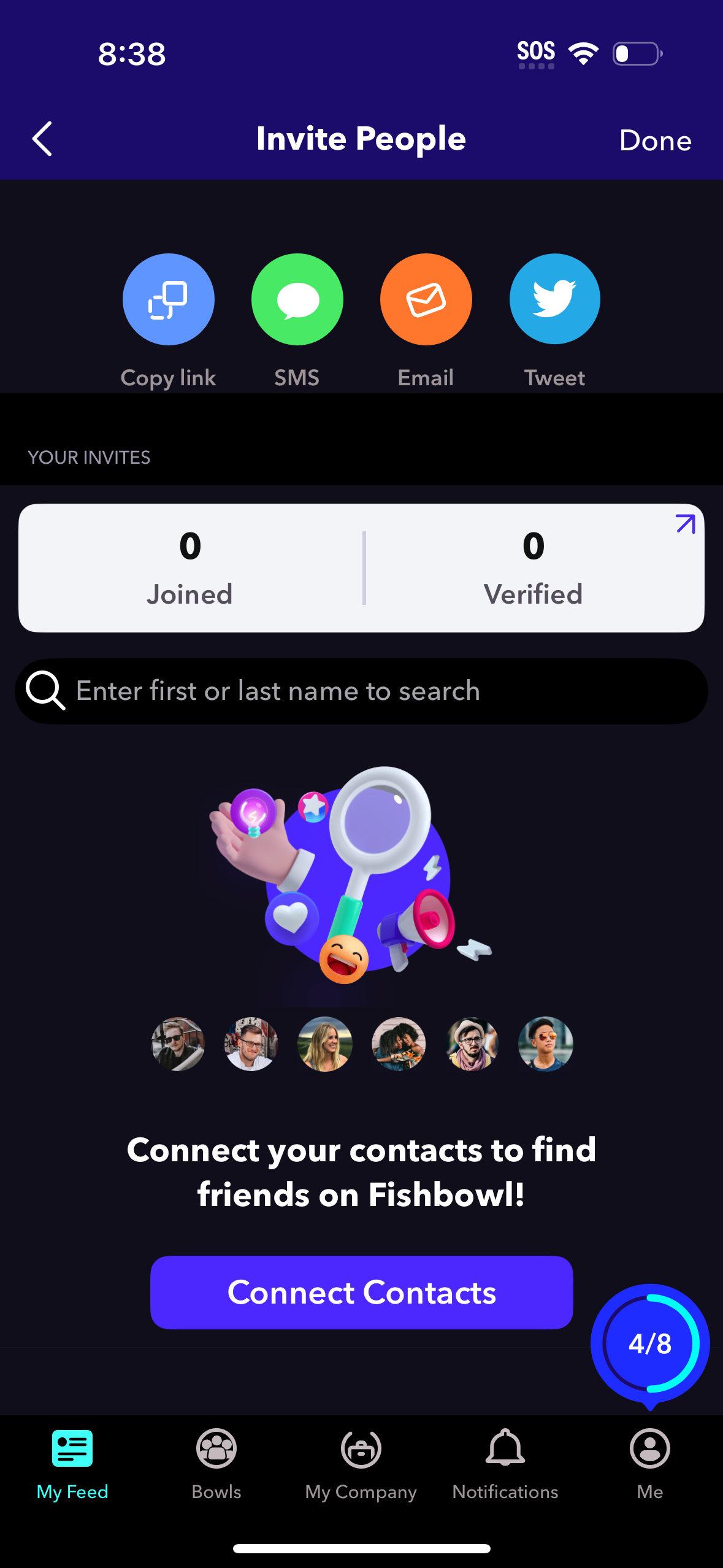Select the SMS invite icon
The height and width of the screenshot is (1568, 723).
click(297, 299)
